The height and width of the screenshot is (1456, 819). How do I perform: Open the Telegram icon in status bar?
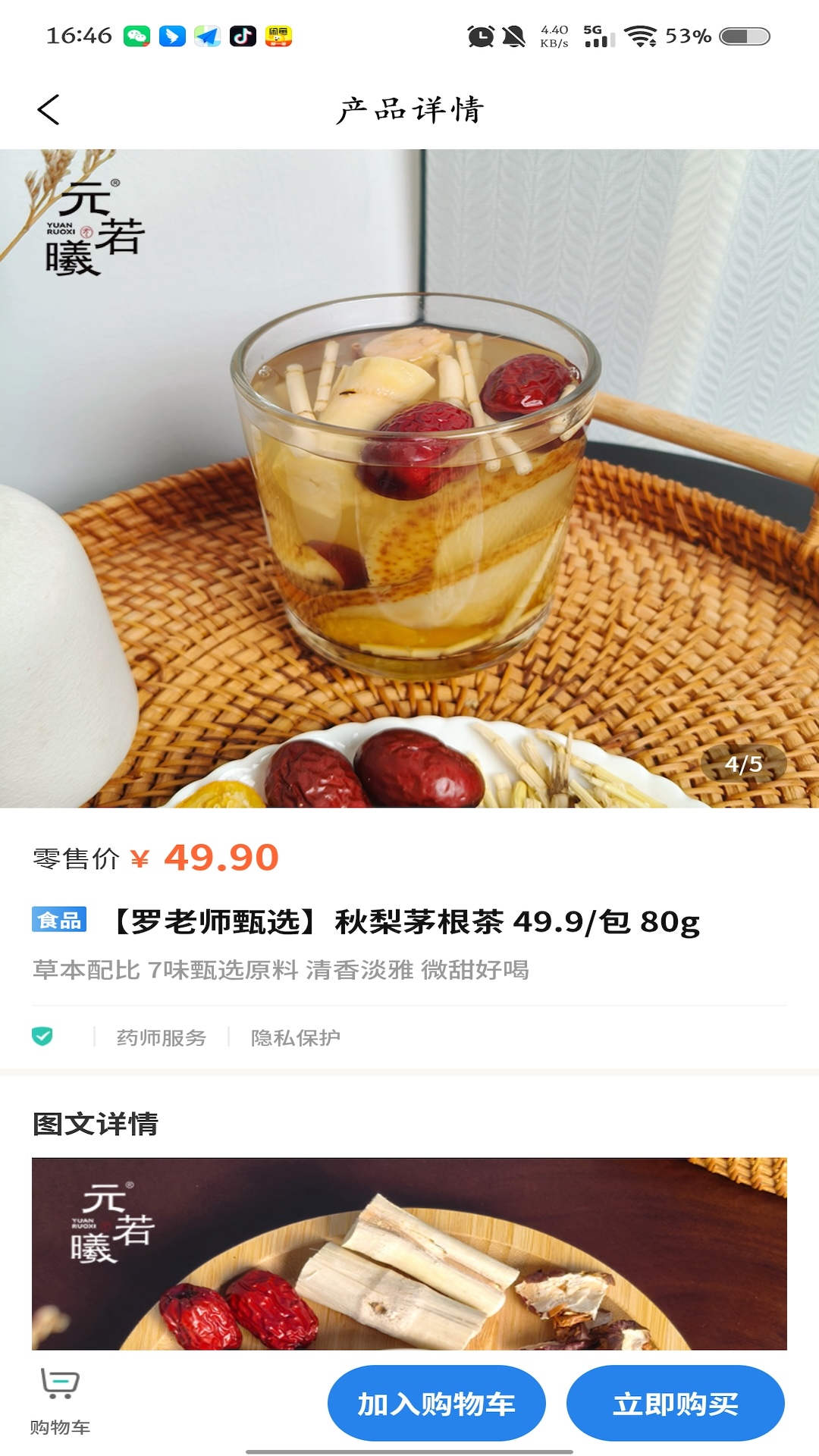206,34
